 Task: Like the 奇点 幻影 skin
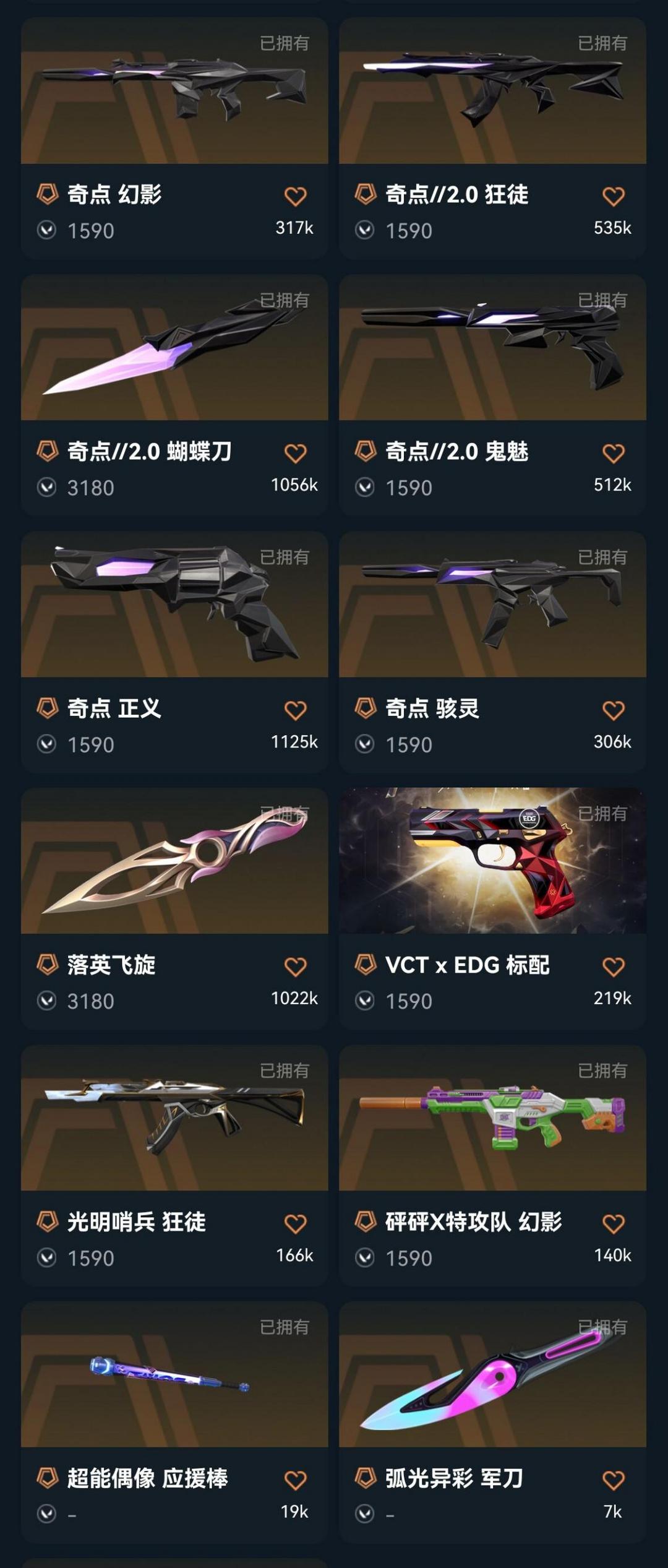coord(295,197)
